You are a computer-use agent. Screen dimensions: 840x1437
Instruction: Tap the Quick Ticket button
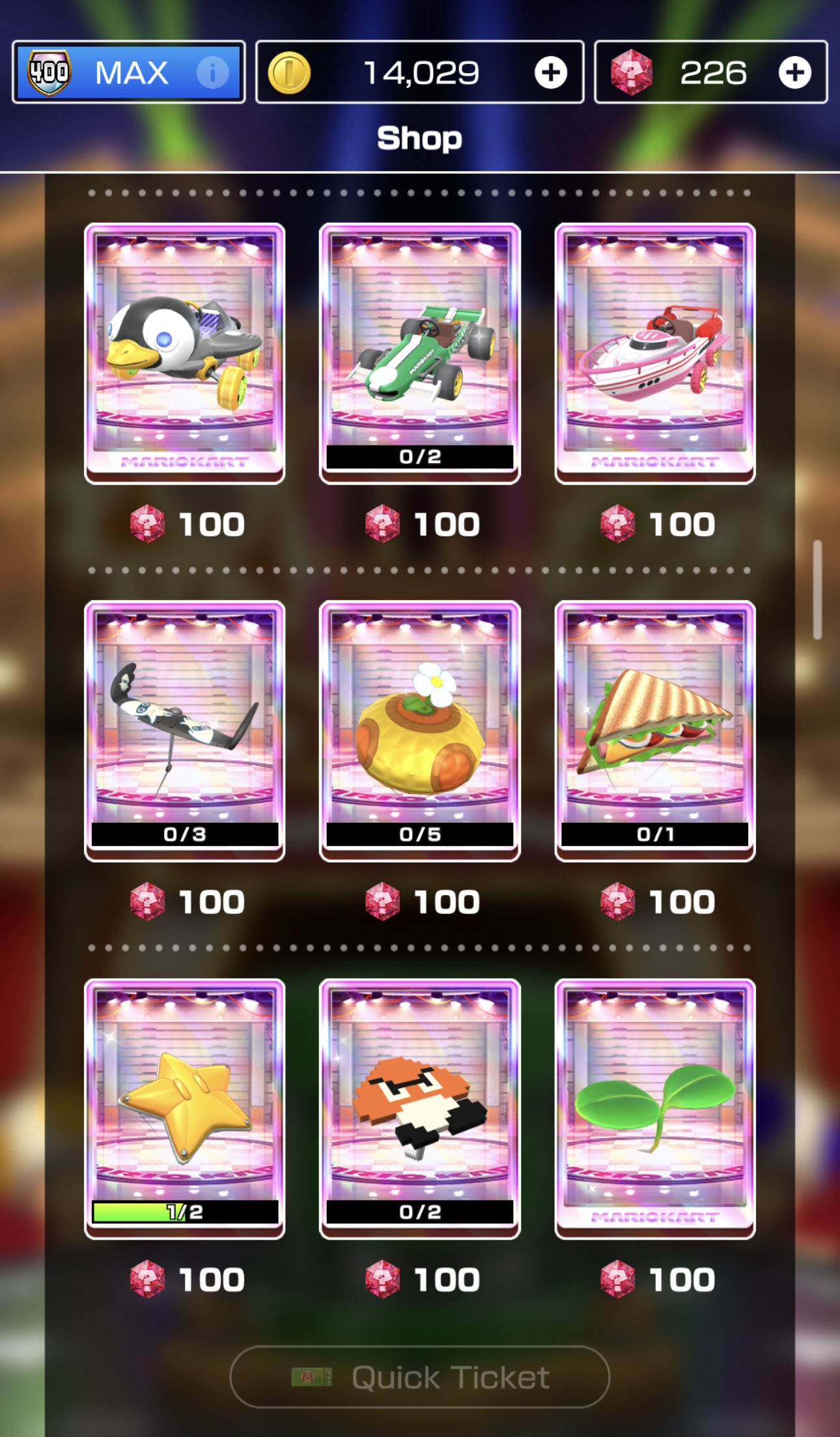[x=420, y=1376]
